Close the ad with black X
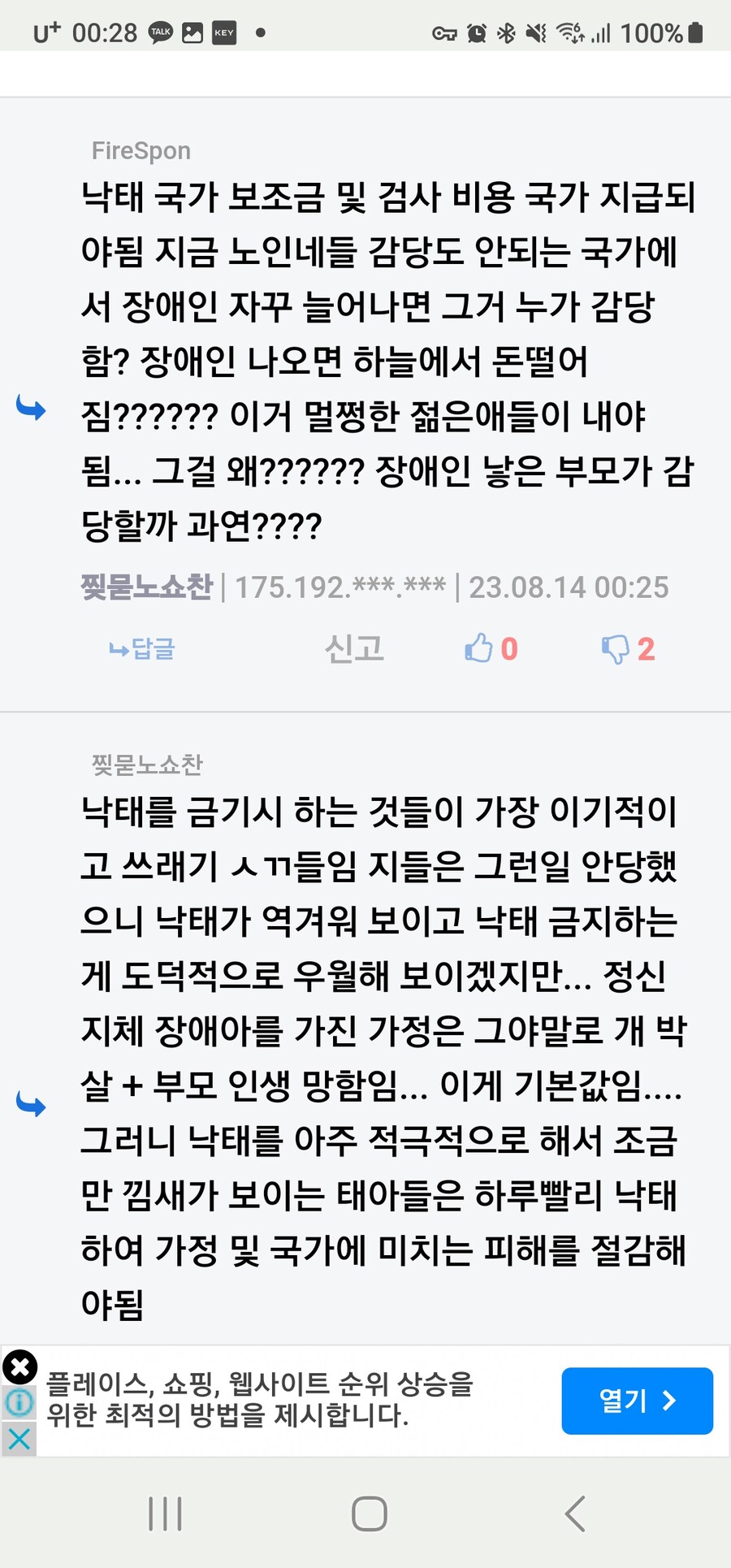This screenshot has width=731, height=1568. click(x=19, y=1367)
